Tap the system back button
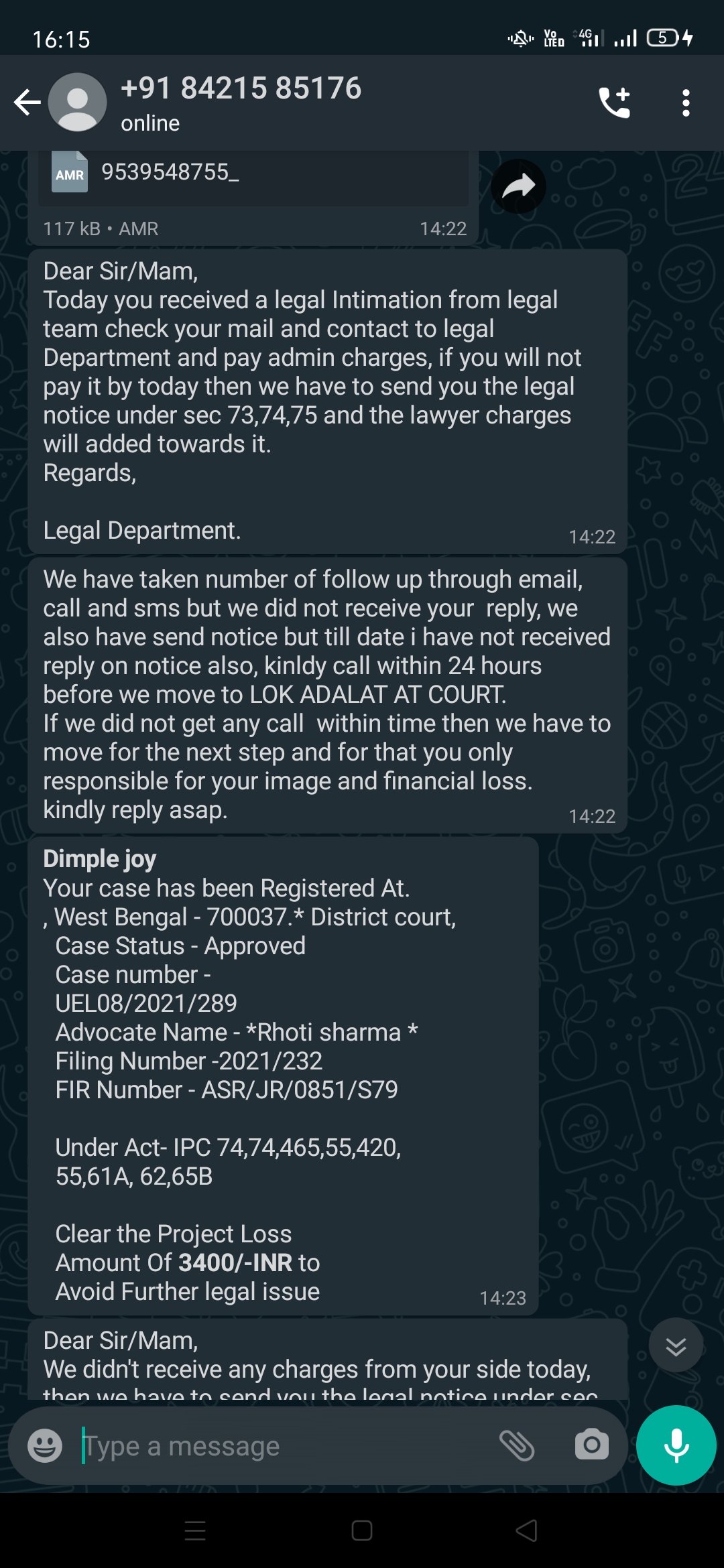724x1568 pixels. pos(527,1530)
